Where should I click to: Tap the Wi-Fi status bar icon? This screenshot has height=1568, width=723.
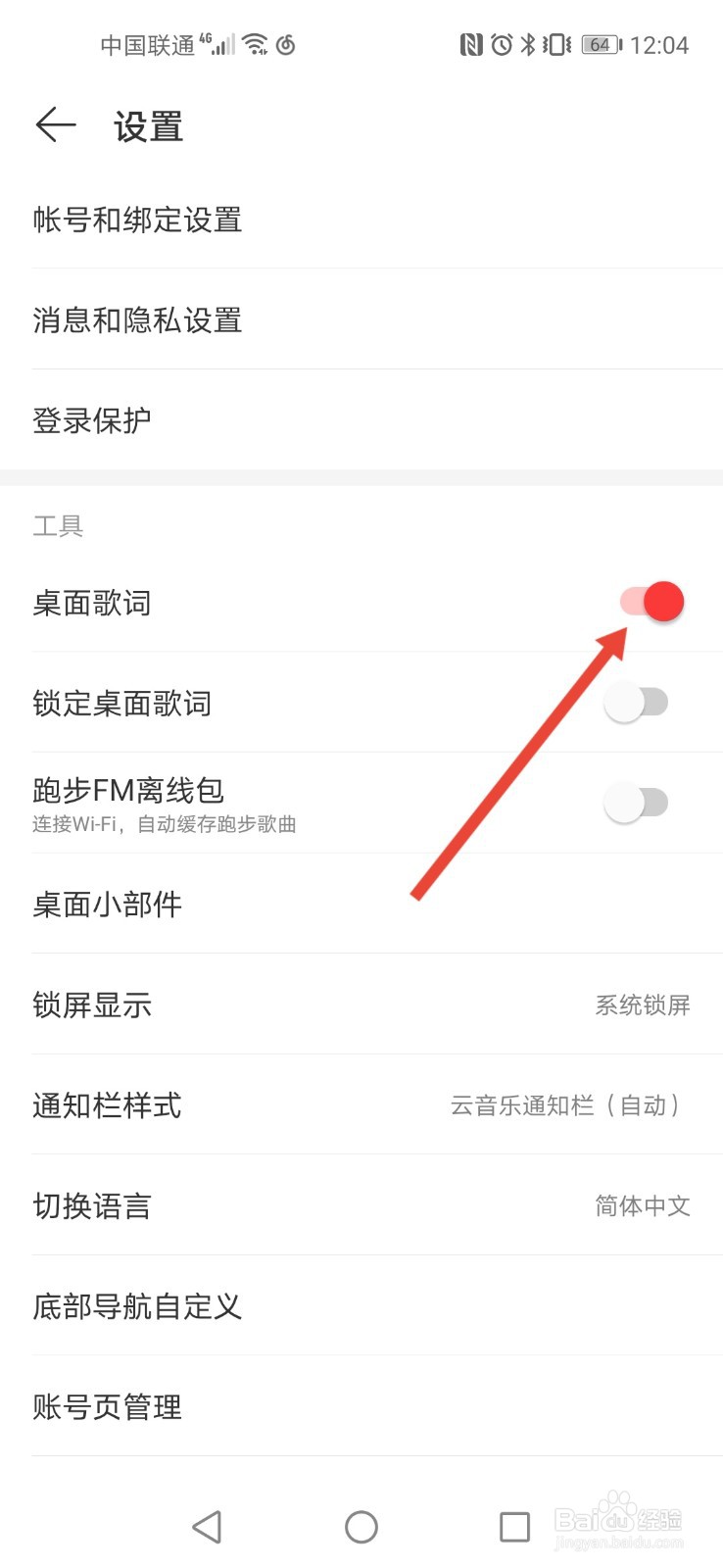tap(253, 43)
